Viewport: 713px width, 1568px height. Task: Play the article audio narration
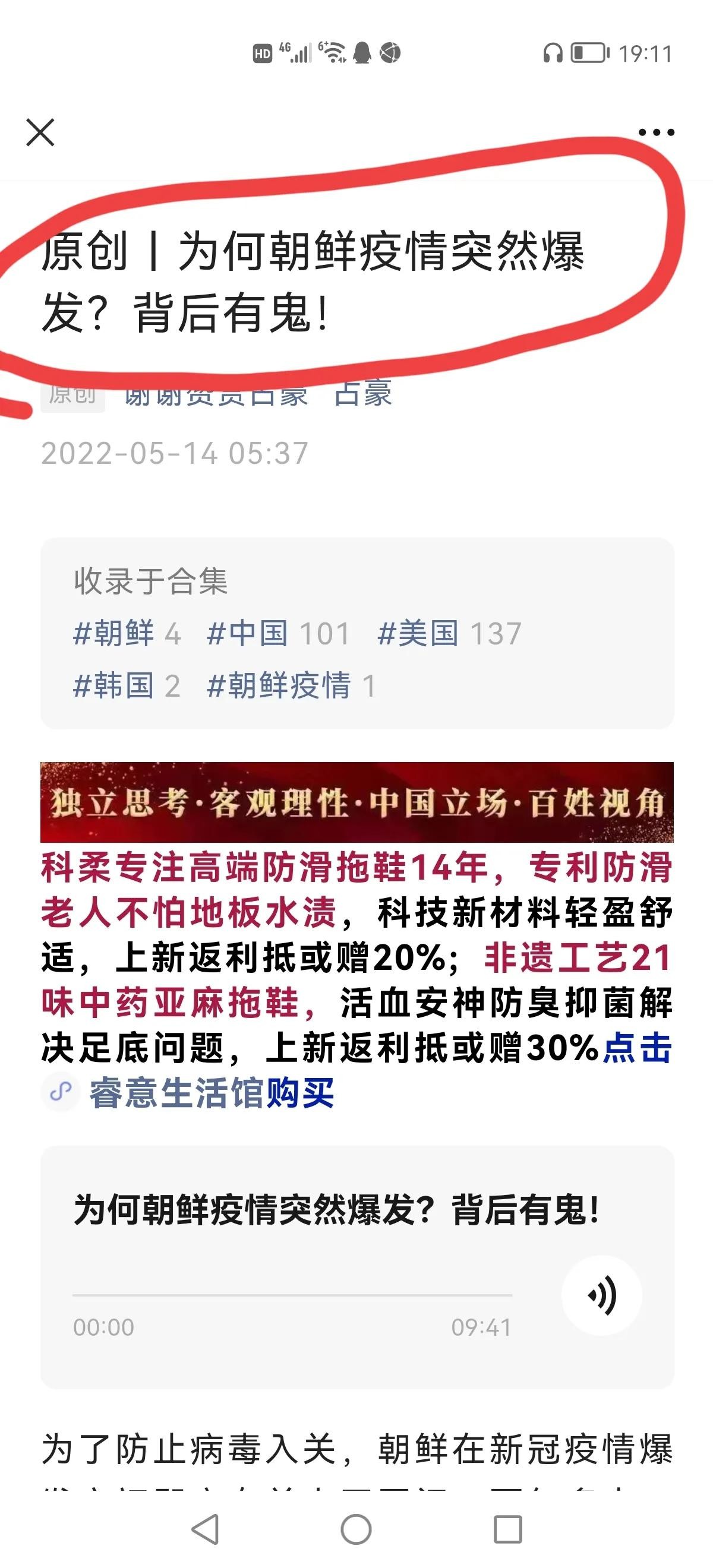[x=601, y=1295]
